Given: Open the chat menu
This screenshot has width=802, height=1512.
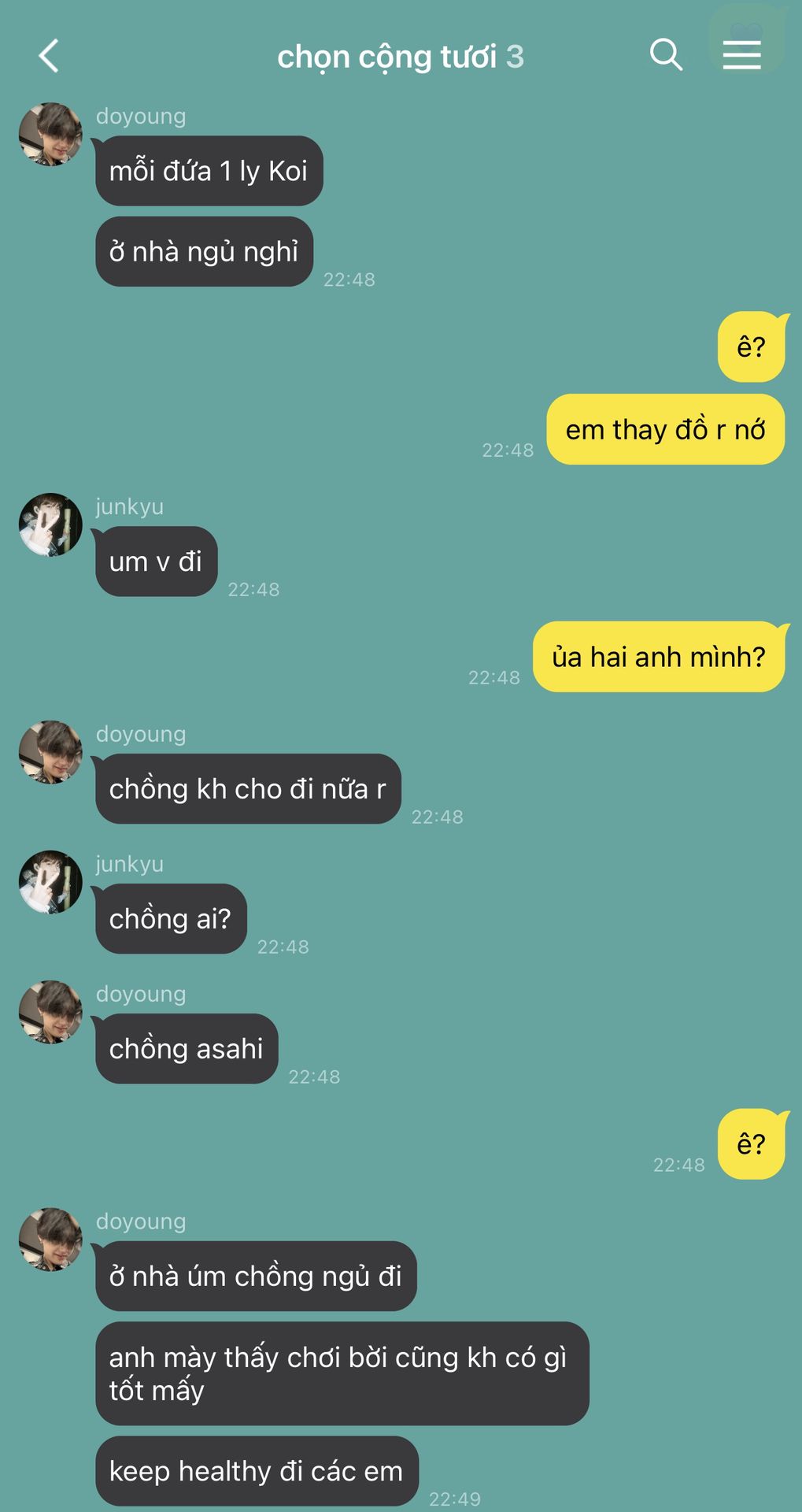Looking at the screenshot, I should click(741, 55).
